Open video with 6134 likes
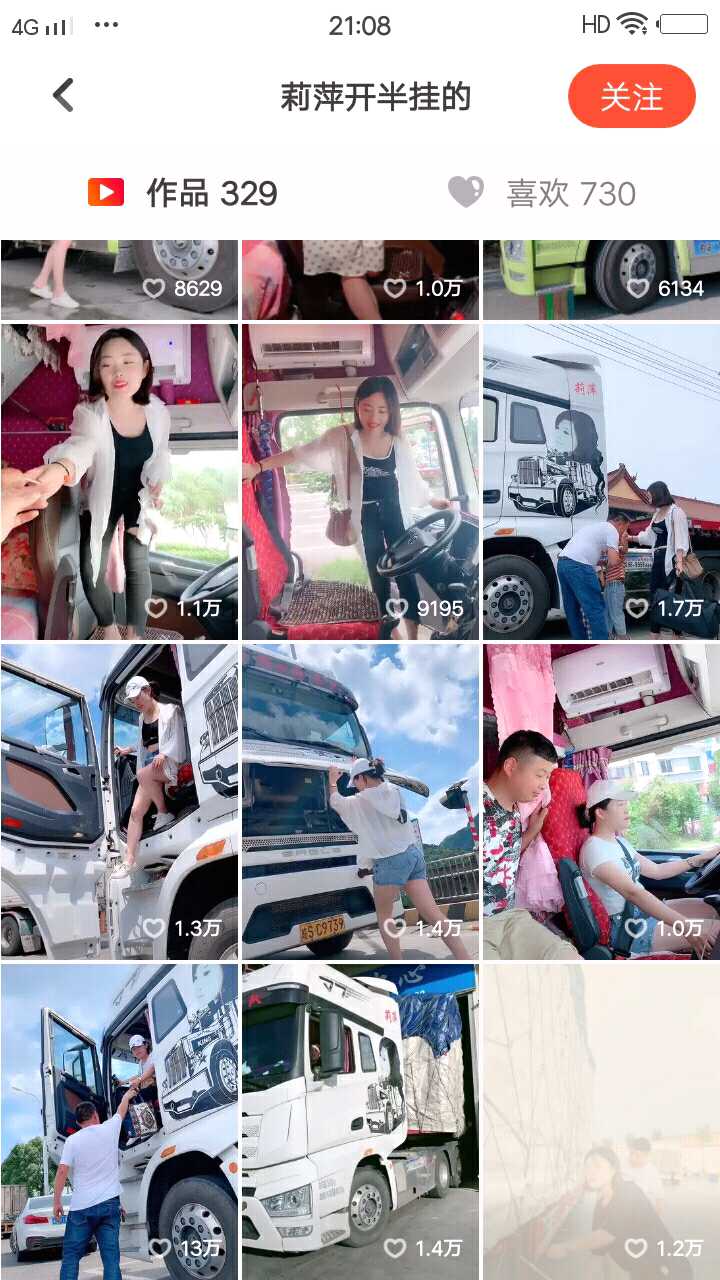The image size is (720, 1280). [x=601, y=279]
